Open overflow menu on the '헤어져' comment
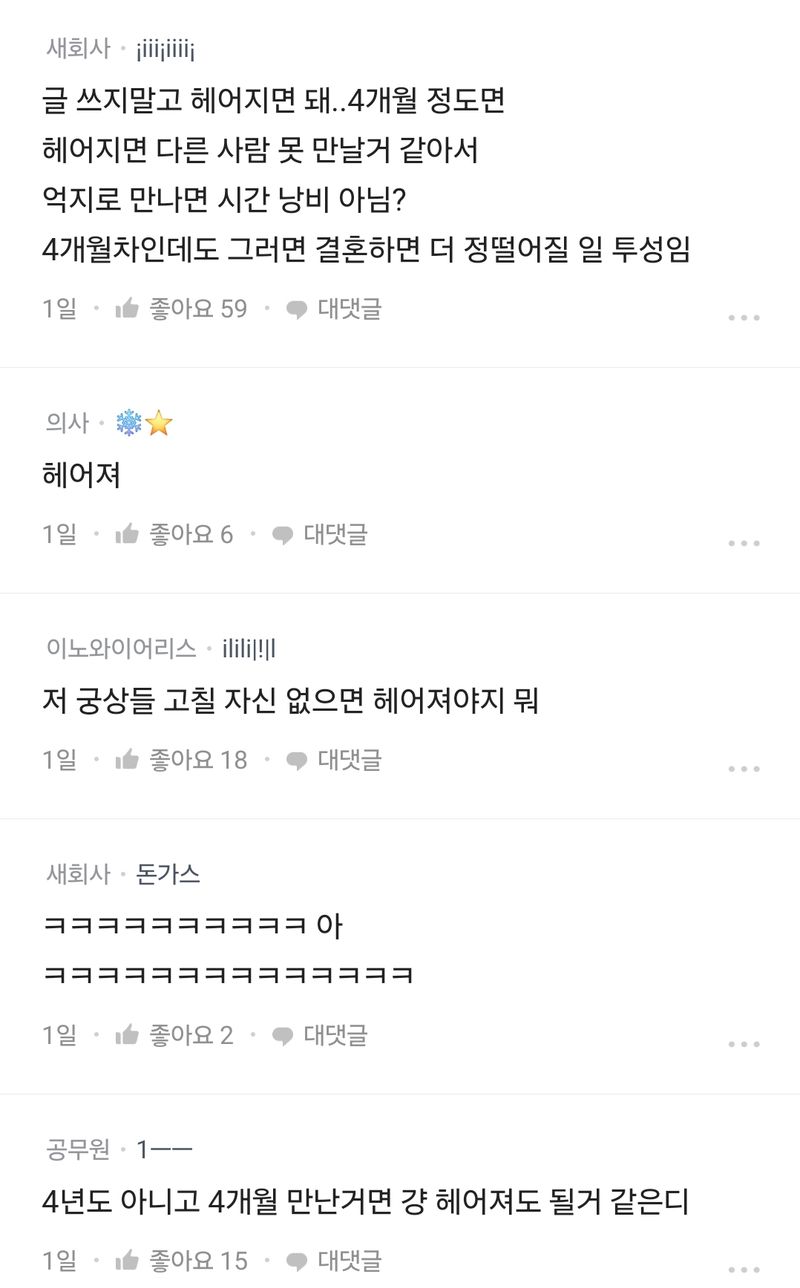Viewport: 800px width, 1288px height. tap(744, 543)
